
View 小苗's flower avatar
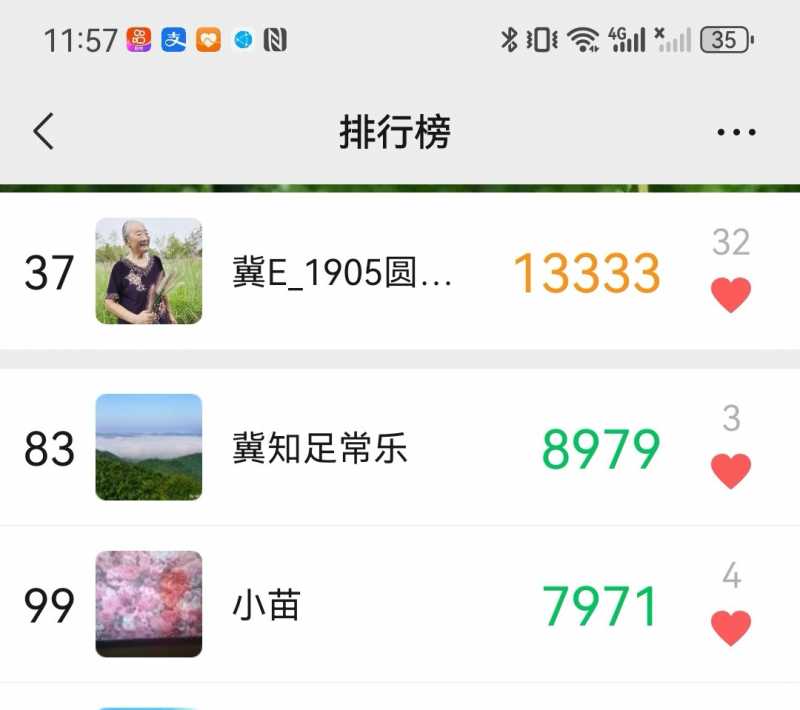click(149, 604)
